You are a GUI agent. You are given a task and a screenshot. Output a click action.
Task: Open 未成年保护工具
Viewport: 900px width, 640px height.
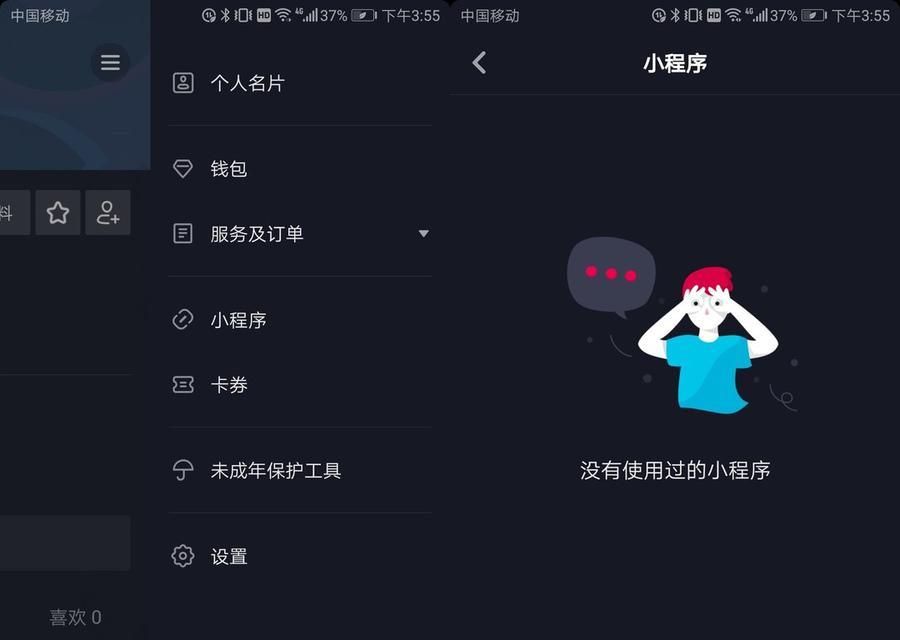click(275, 471)
